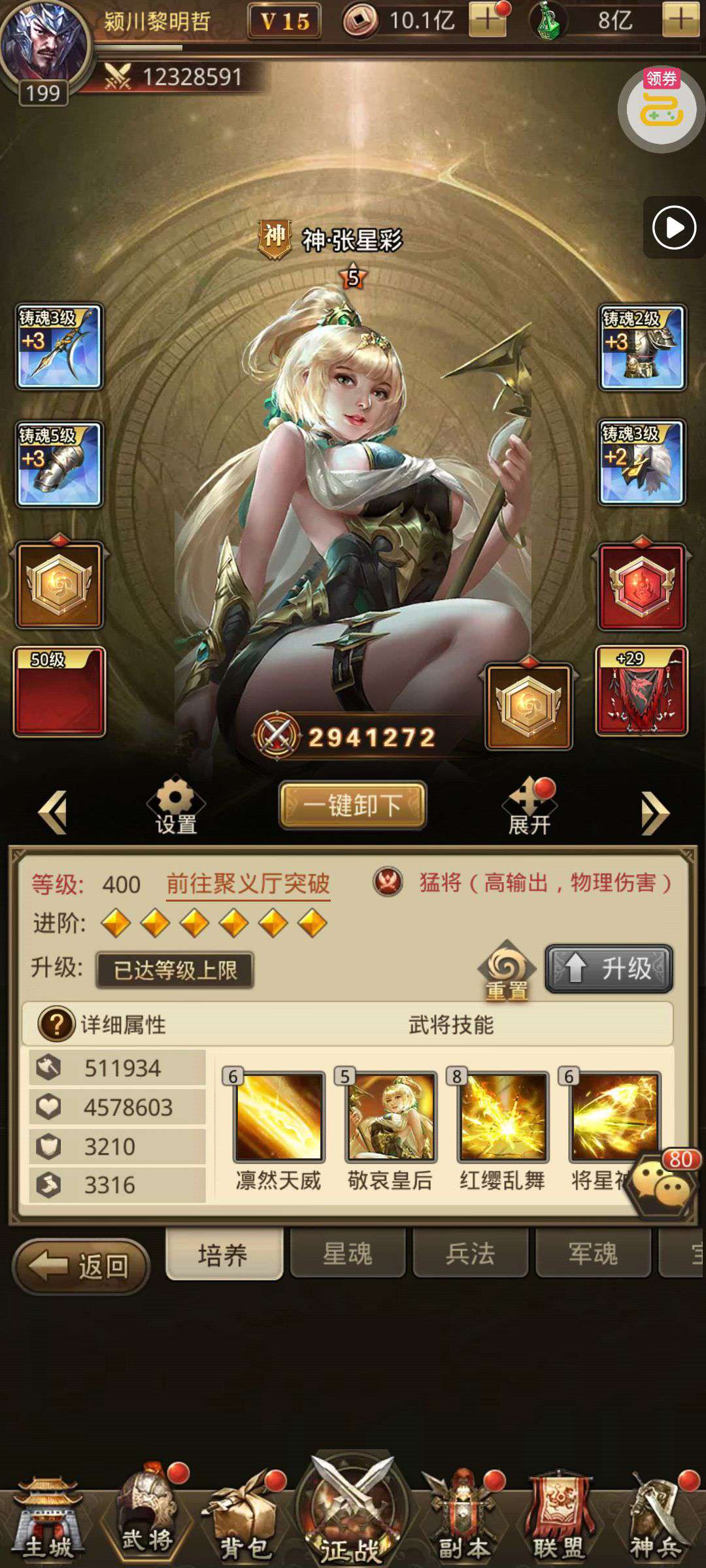Switch to the 星魂 tab
The image size is (706, 1568).
pyautogui.click(x=347, y=1252)
